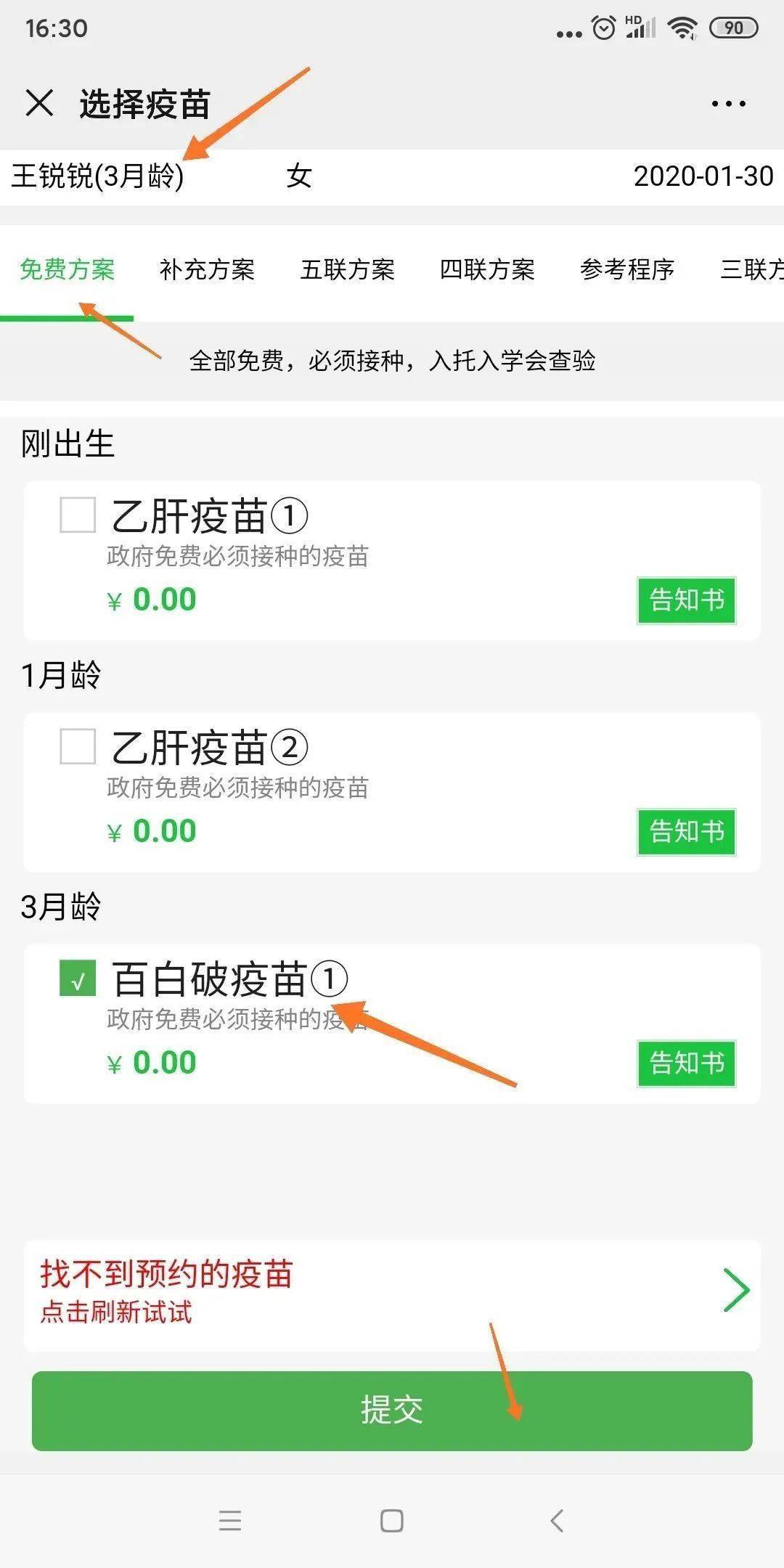Switch to the 三联方案 tab
This screenshot has width=784, height=1568.
[x=751, y=270]
